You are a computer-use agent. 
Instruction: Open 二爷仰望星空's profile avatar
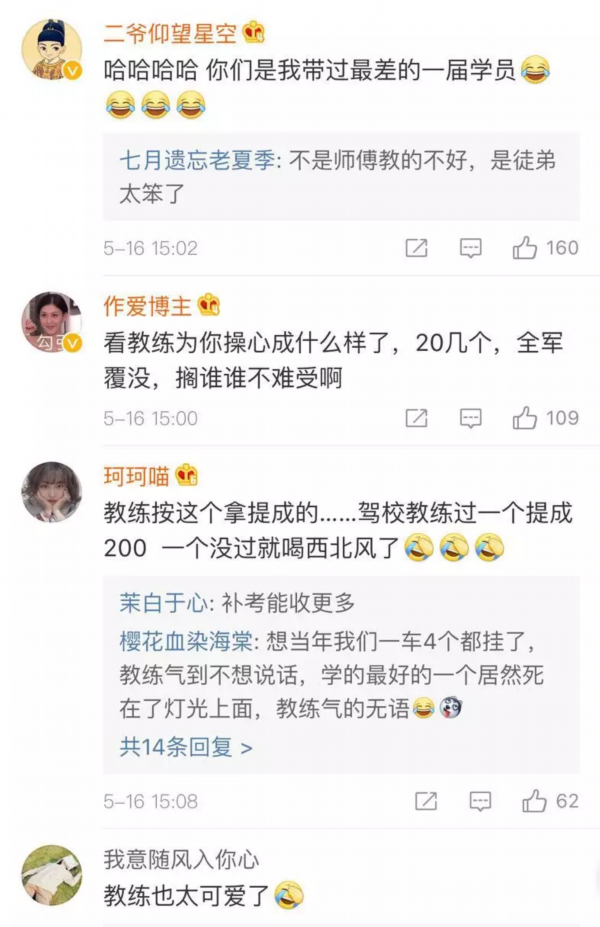pos(51,49)
